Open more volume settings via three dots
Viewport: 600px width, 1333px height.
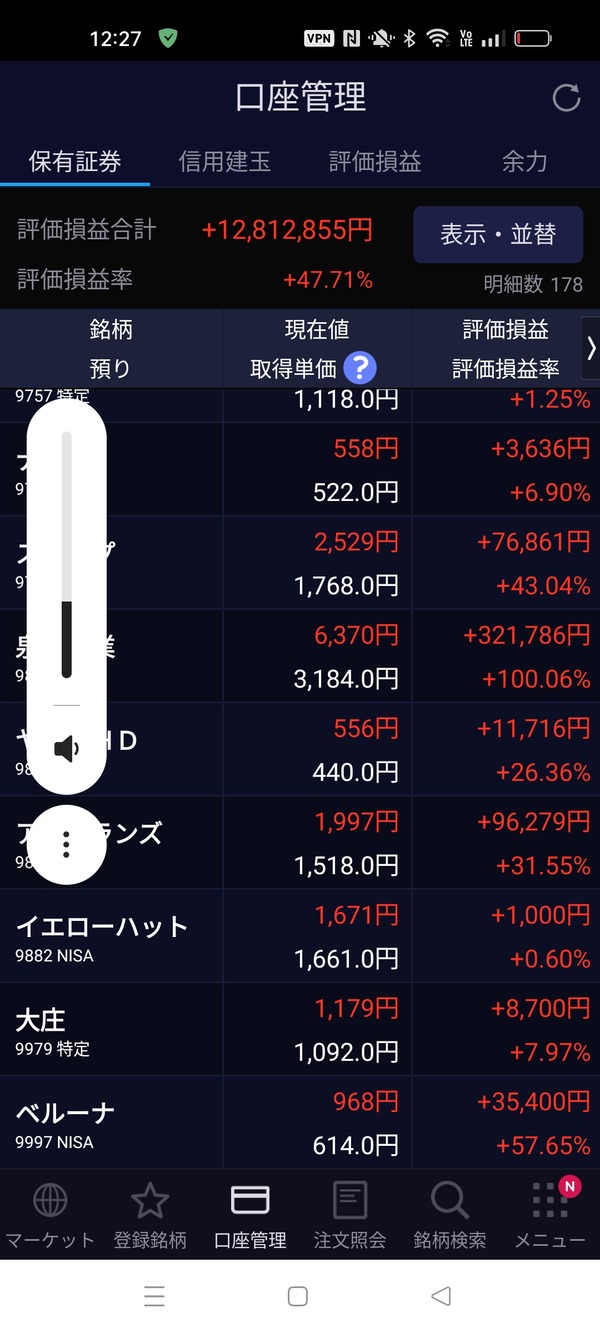pyautogui.click(x=66, y=845)
